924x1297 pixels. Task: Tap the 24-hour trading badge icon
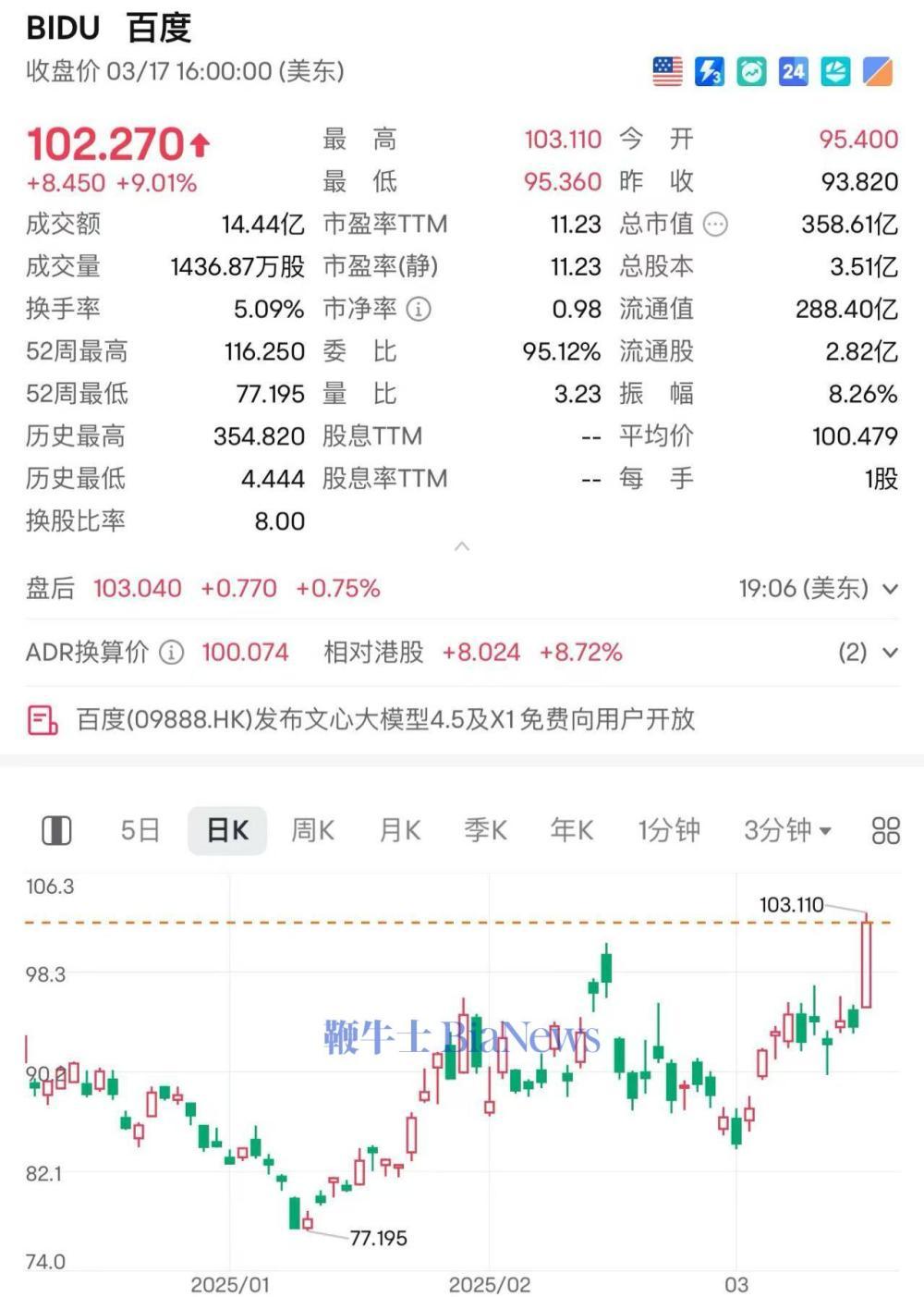(793, 71)
